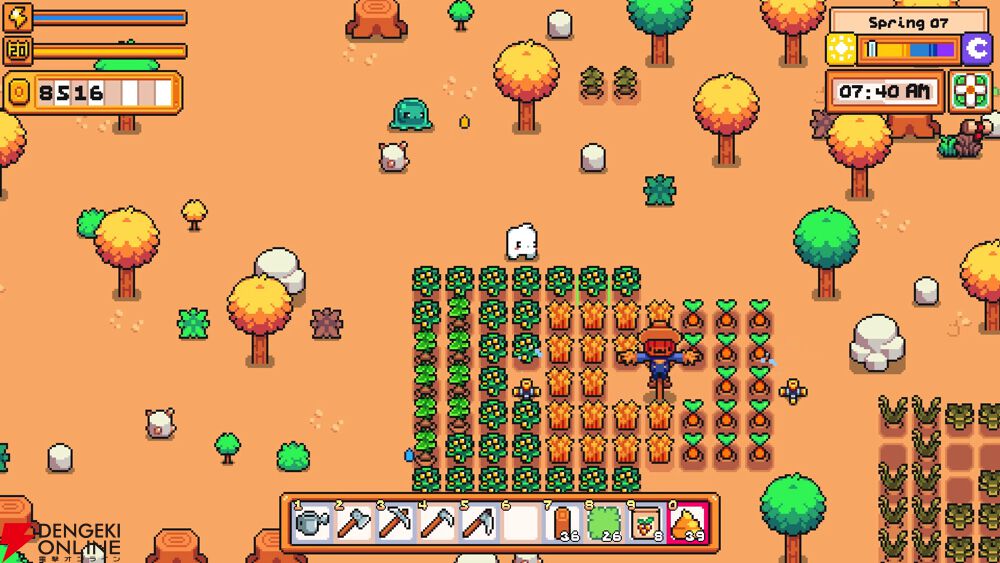
Task: Select the watering can in slot 1
Action: click(312, 523)
